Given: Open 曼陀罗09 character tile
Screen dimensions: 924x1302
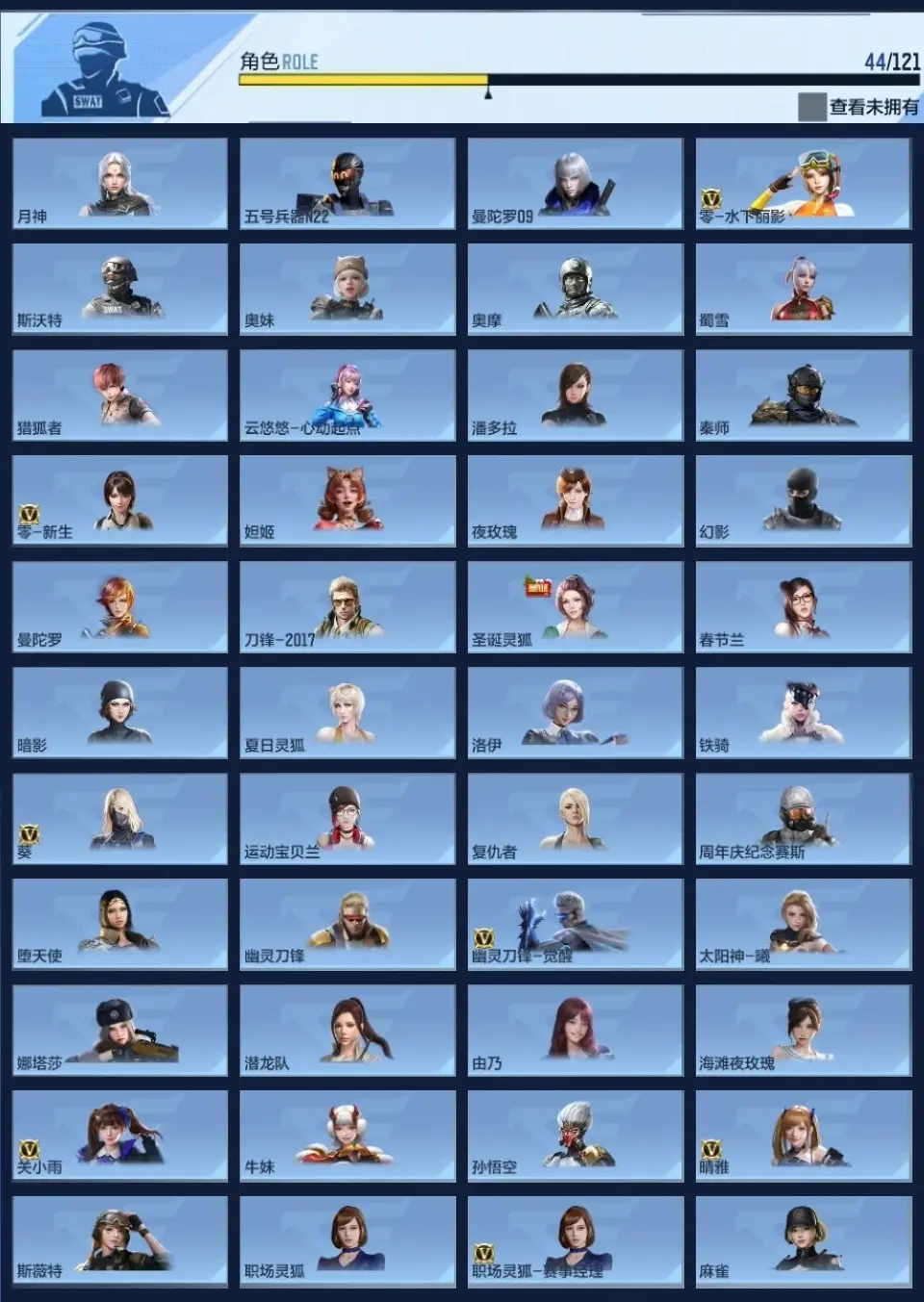Looking at the screenshot, I should point(576,184).
